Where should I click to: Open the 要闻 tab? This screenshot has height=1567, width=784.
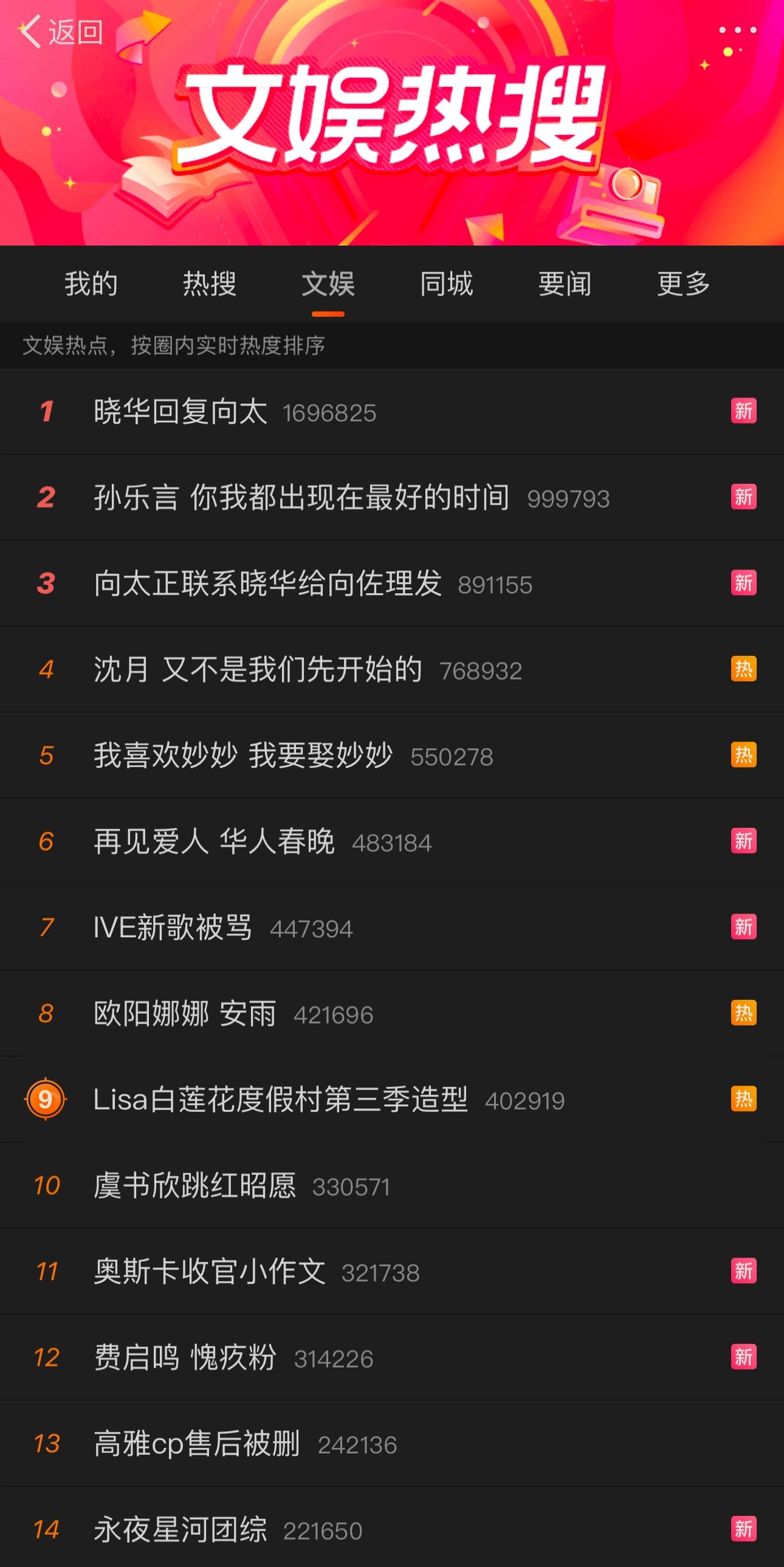click(x=564, y=283)
